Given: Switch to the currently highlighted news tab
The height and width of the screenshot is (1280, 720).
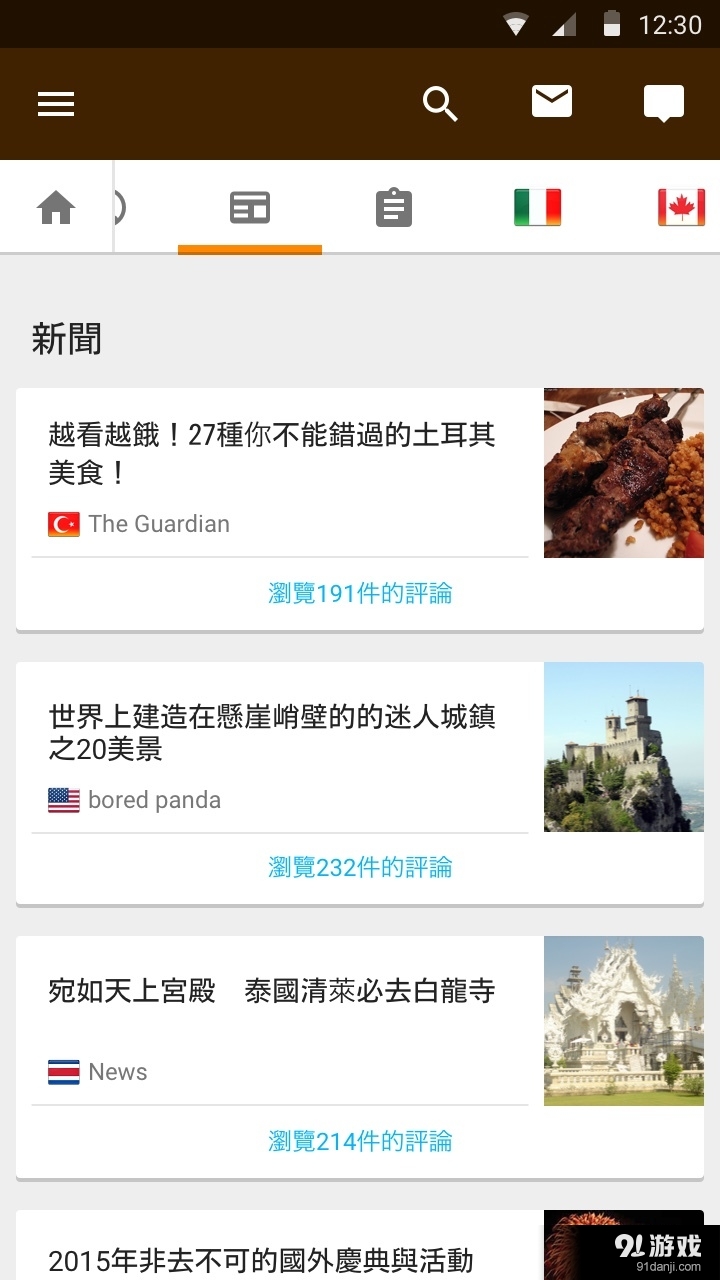Looking at the screenshot, I should click(250, 206).
